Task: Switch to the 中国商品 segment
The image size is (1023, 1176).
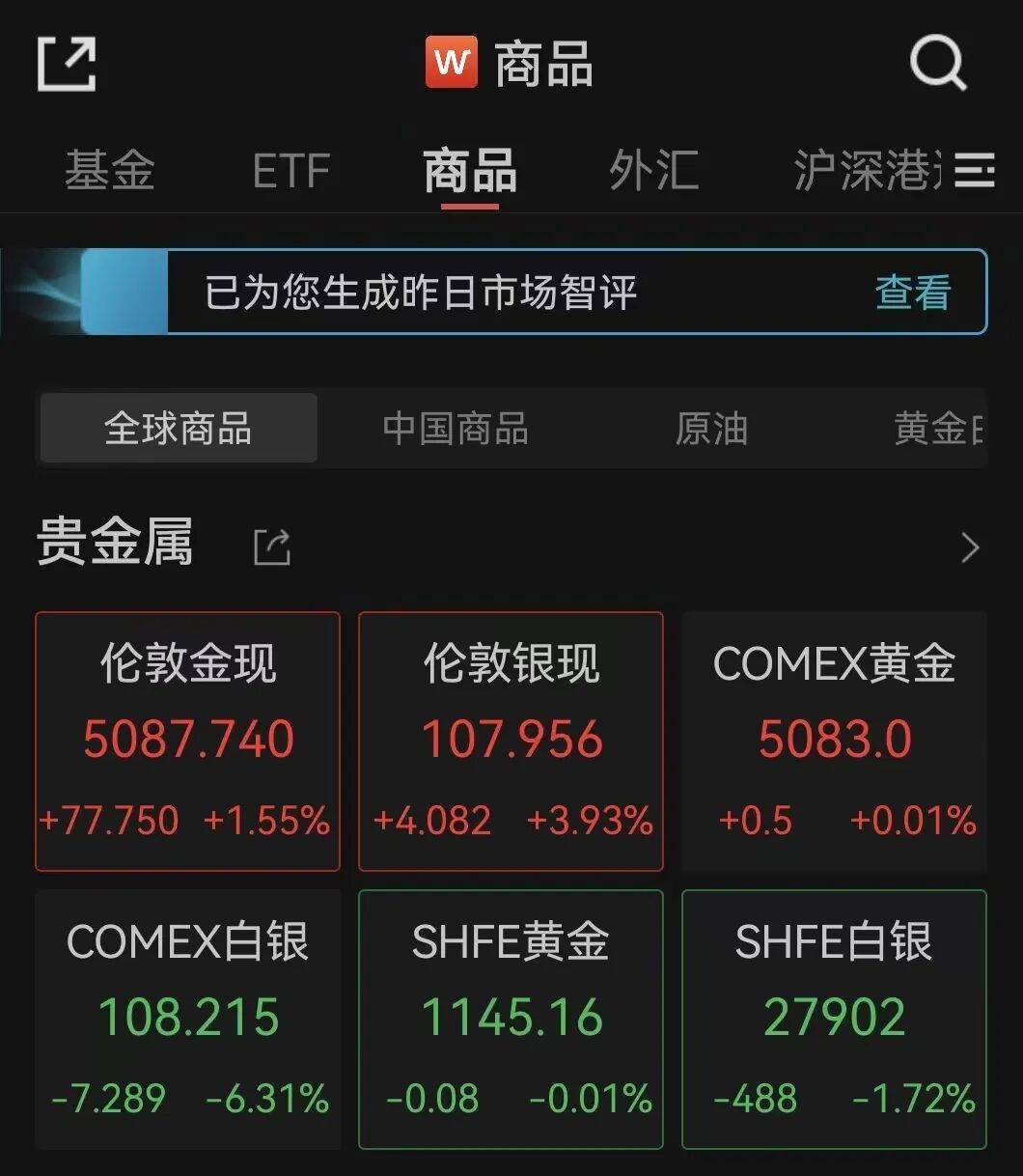Action: tap(456, 428)
